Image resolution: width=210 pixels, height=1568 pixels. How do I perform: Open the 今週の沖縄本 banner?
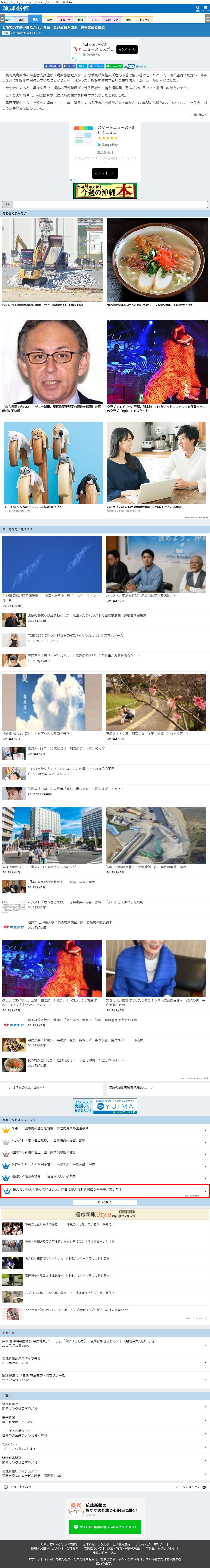tap(105, 191)
